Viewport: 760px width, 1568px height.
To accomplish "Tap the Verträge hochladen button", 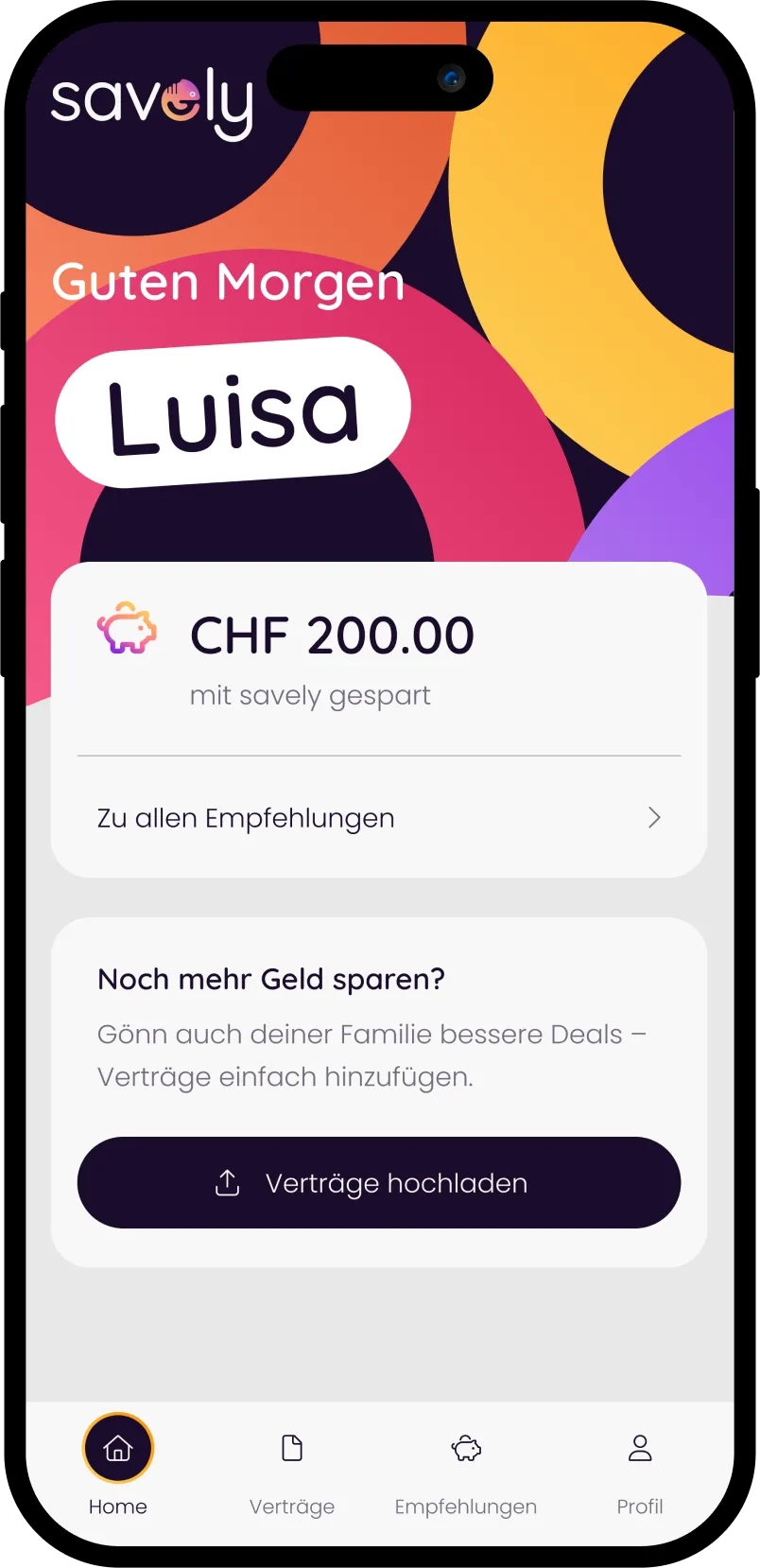I will [378, 1183].
